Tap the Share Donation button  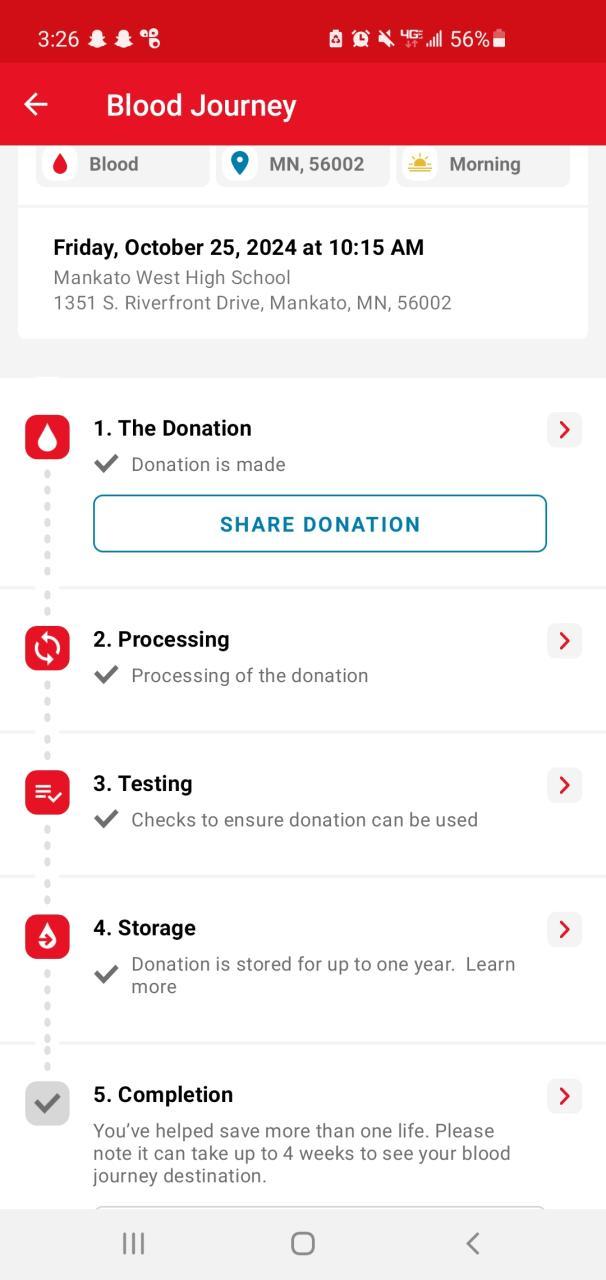pyautogui.click(x=320, y=524)
